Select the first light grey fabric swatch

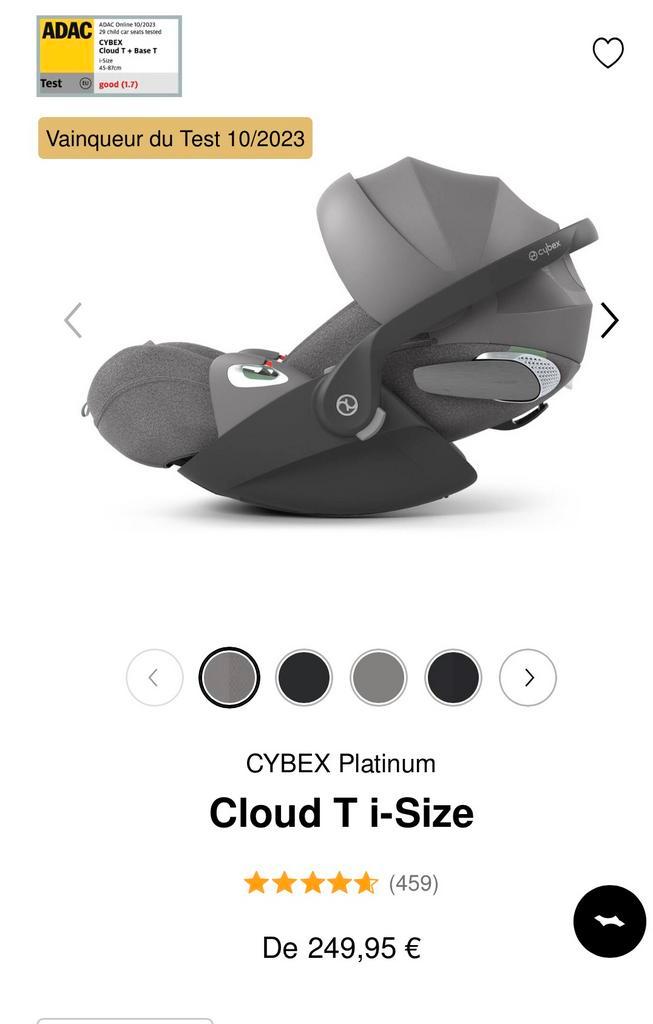[x=229, y=678]
